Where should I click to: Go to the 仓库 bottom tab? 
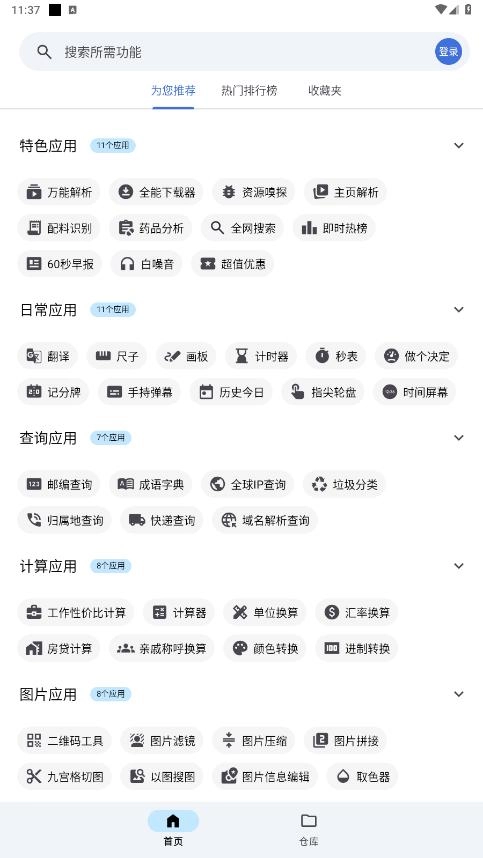tap(309, 829)
